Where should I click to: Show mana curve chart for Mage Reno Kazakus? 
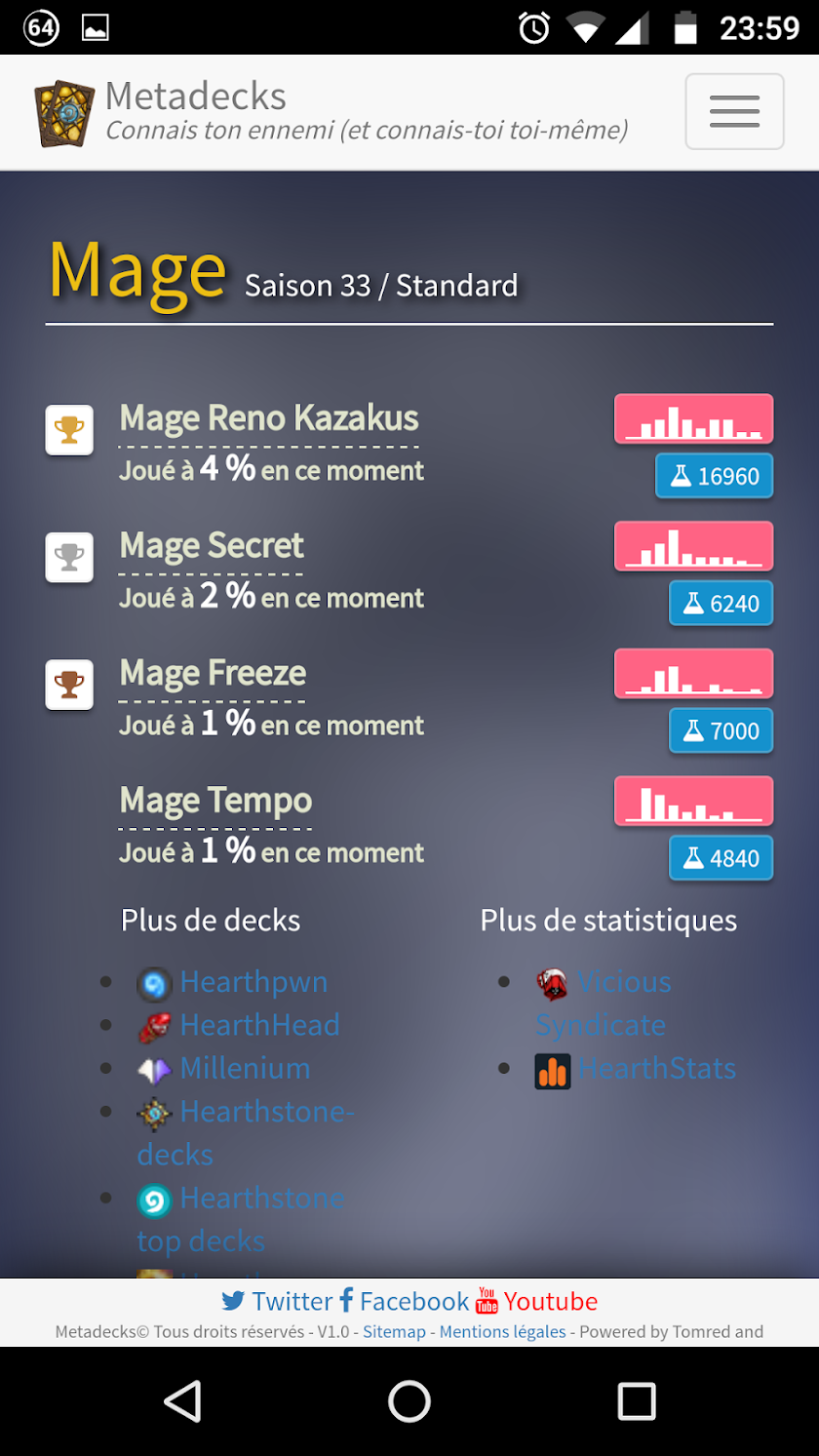click(x=693, y=419)
